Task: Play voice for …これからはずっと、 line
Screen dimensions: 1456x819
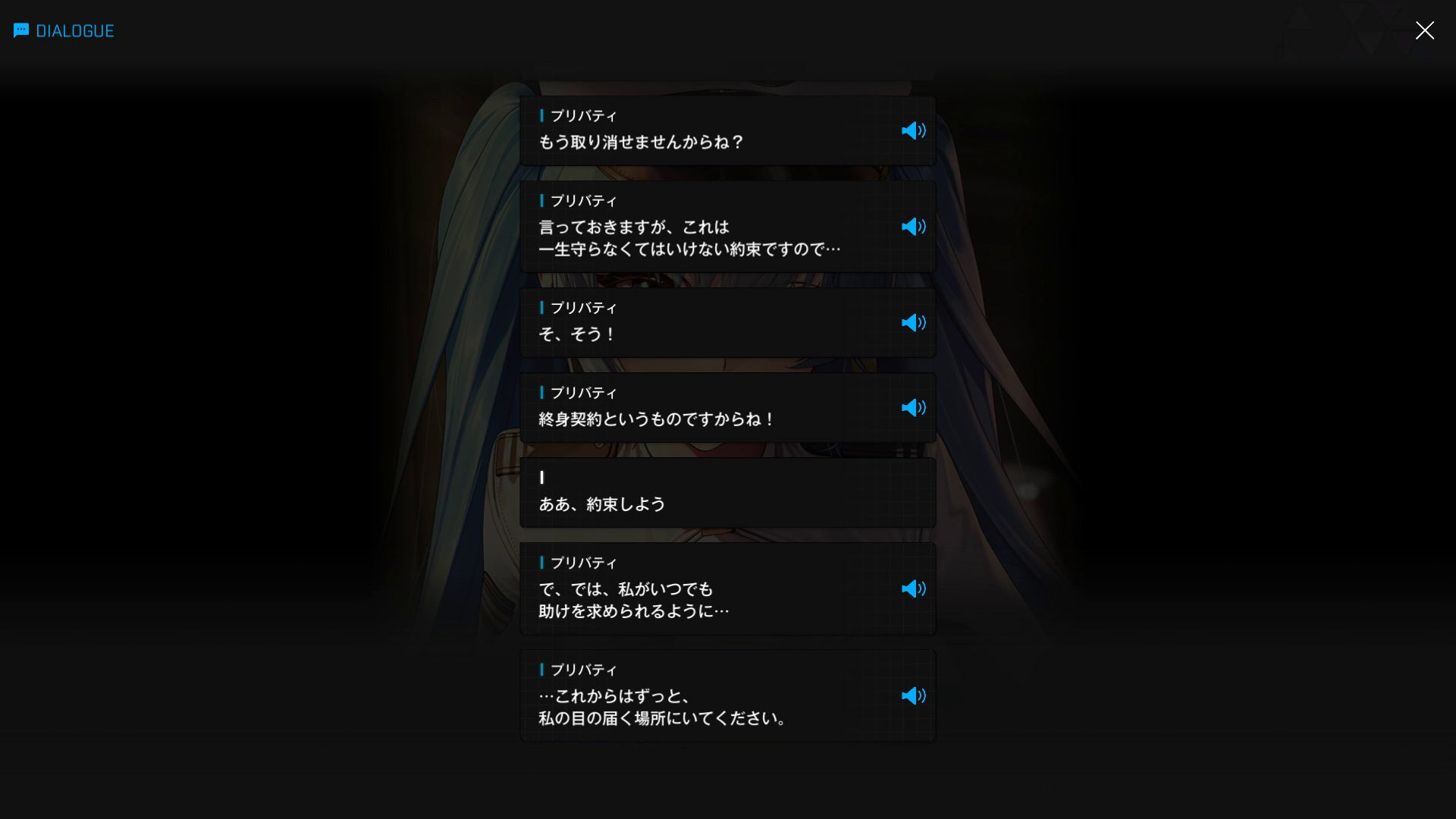Action: [913, 695]
